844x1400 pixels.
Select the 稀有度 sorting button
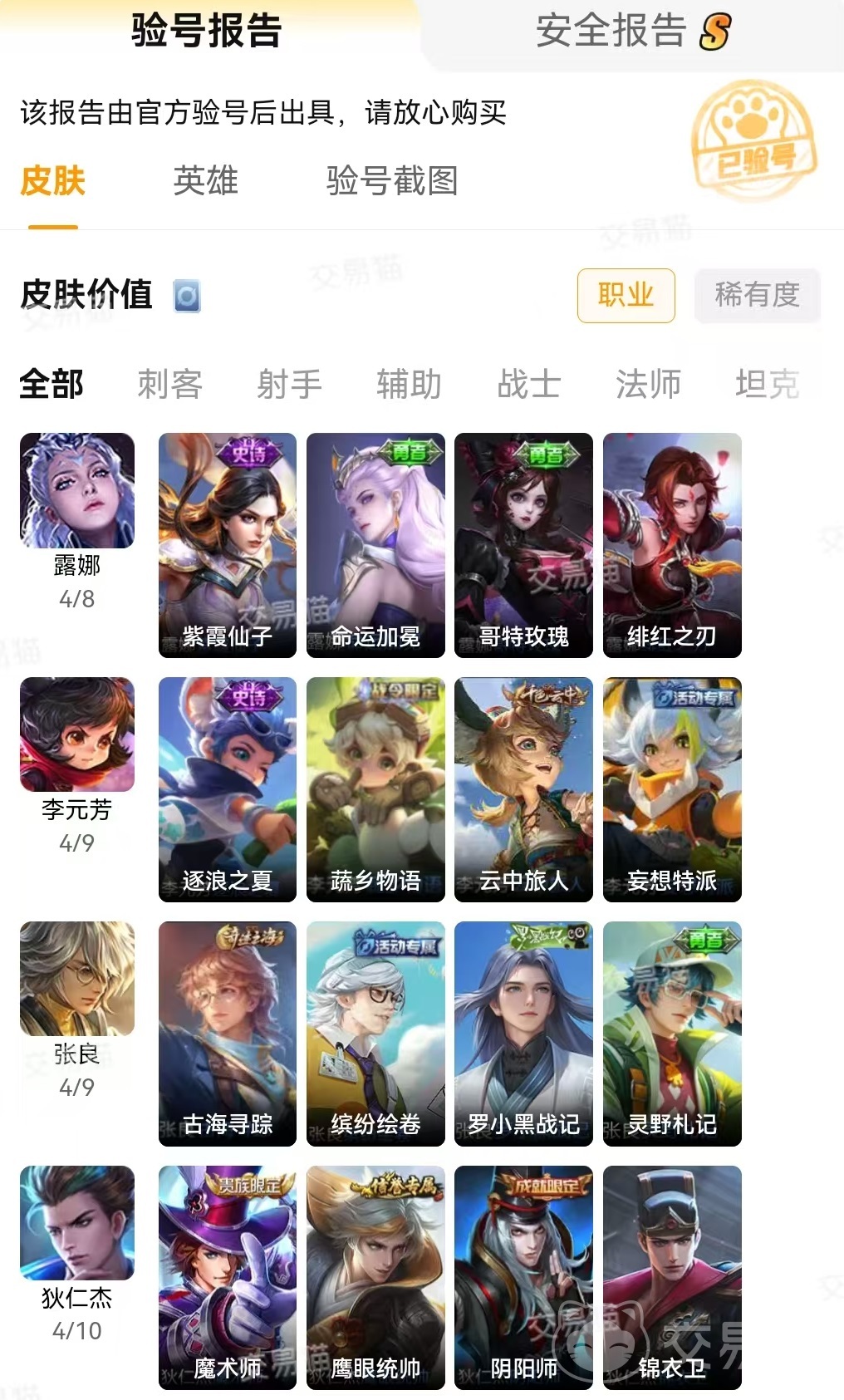click(757, 295)
